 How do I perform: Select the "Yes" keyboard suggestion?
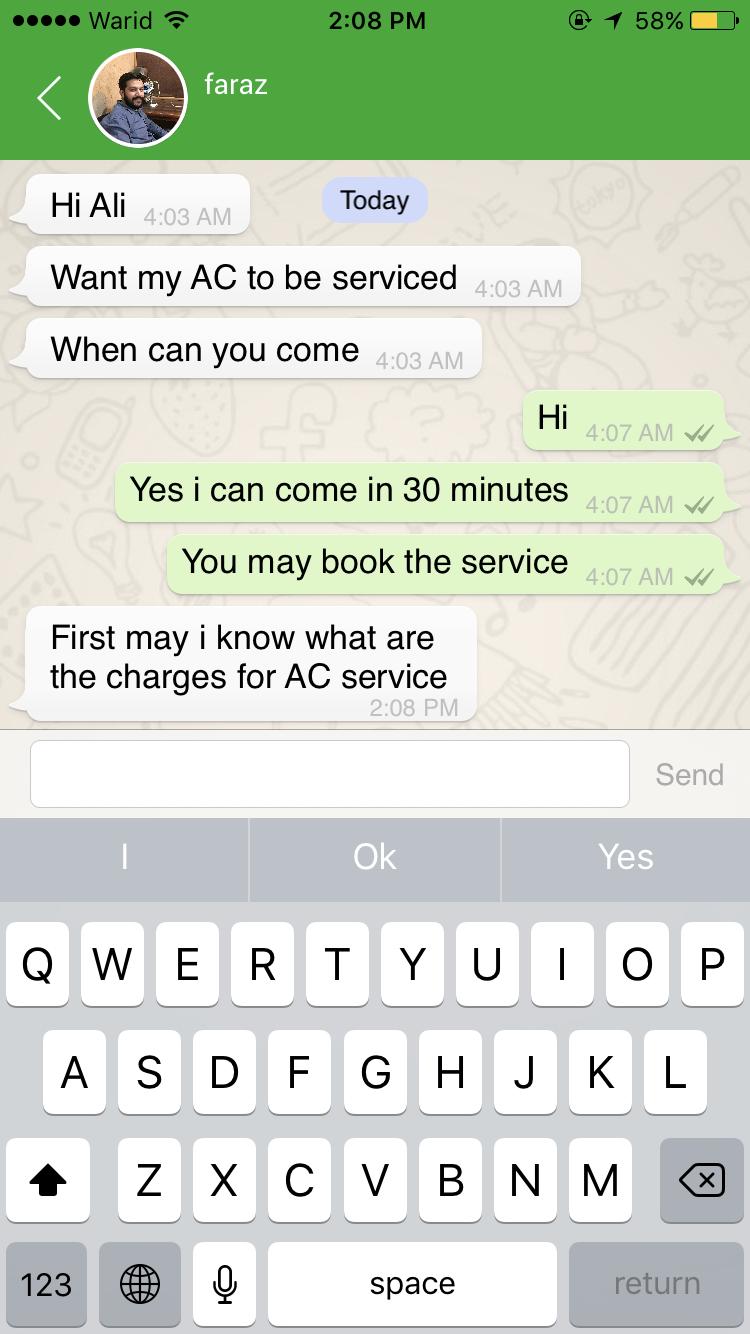(626, 857)
